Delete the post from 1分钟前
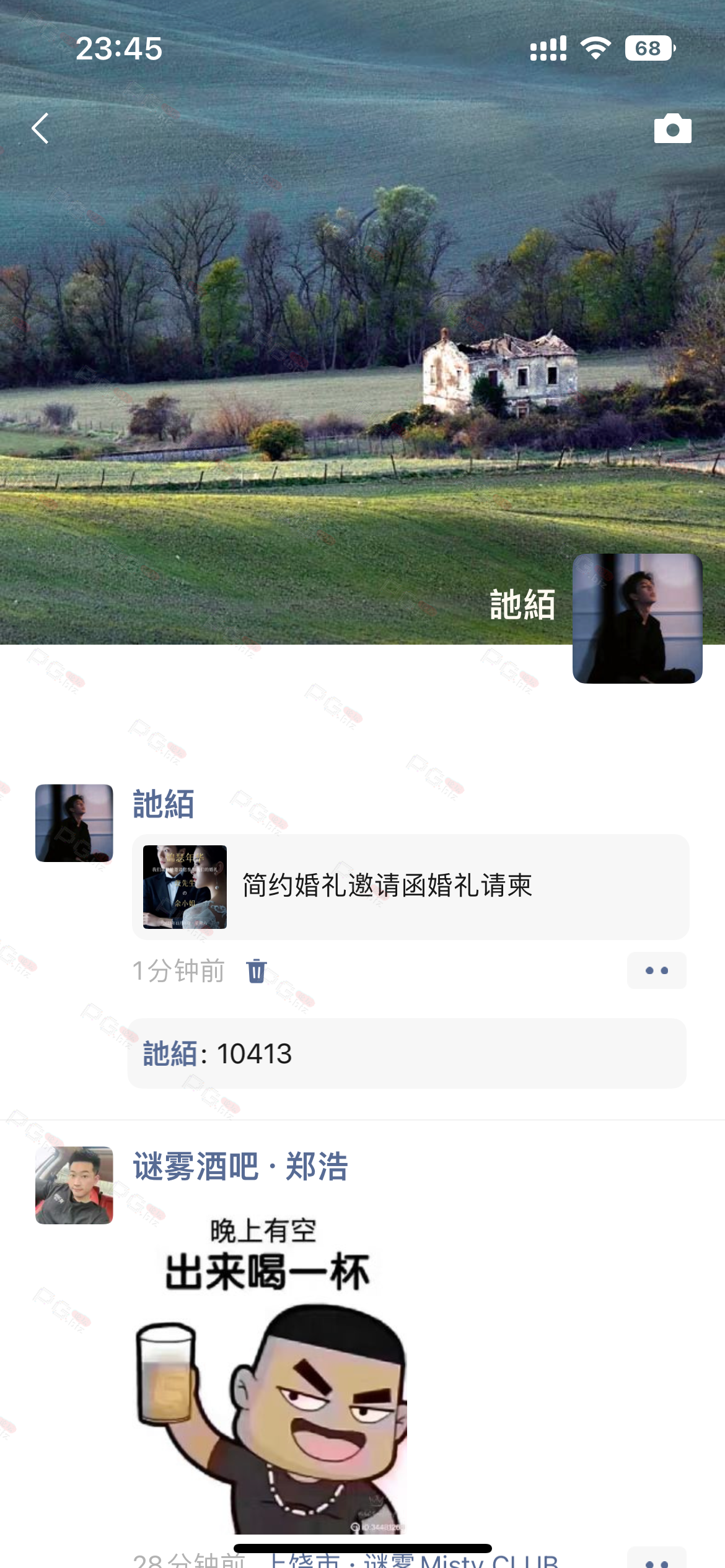725x1568 pixels. 257,970
